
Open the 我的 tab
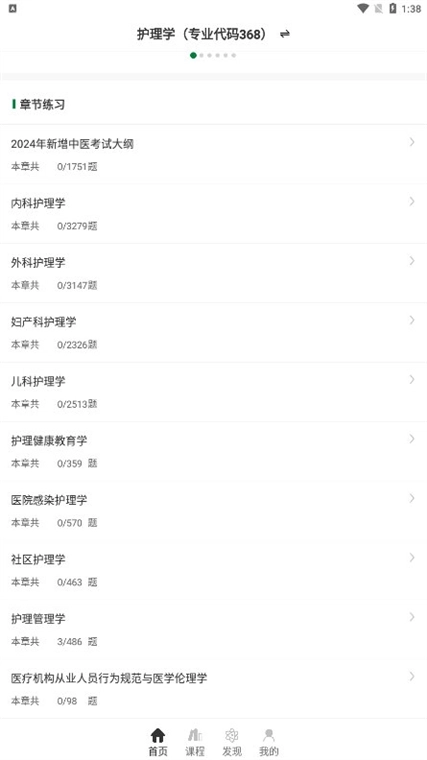tap(269, 742)
